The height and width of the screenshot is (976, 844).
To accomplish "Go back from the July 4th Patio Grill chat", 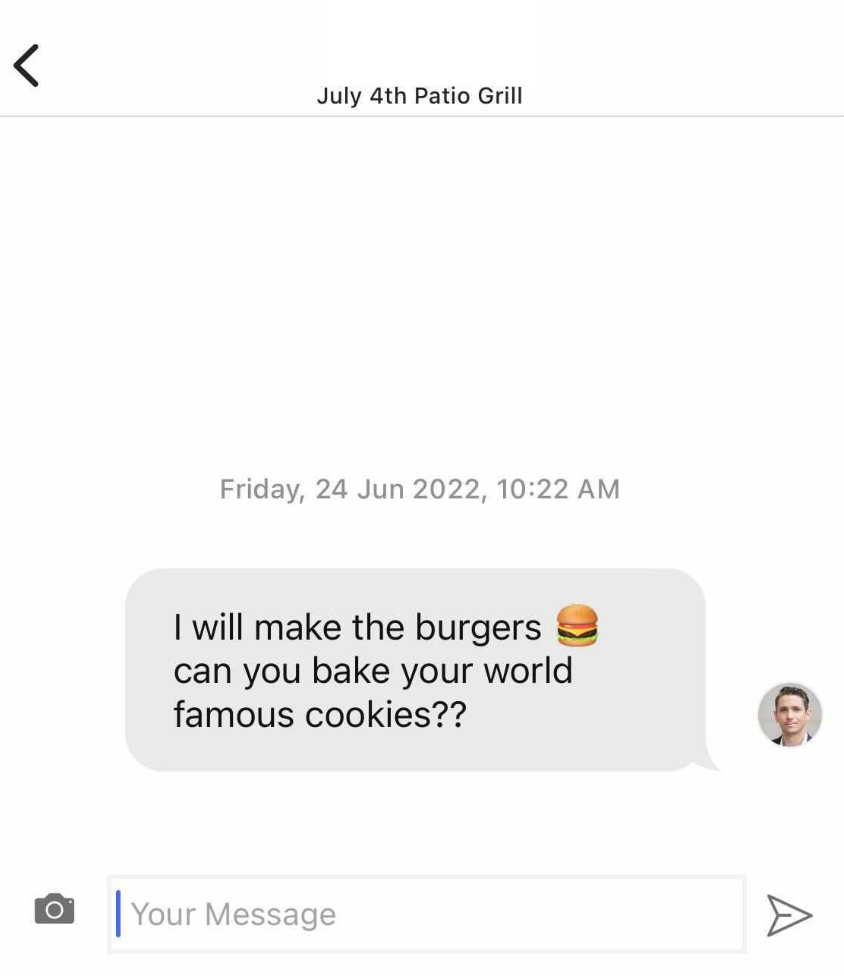I will 27,66.
